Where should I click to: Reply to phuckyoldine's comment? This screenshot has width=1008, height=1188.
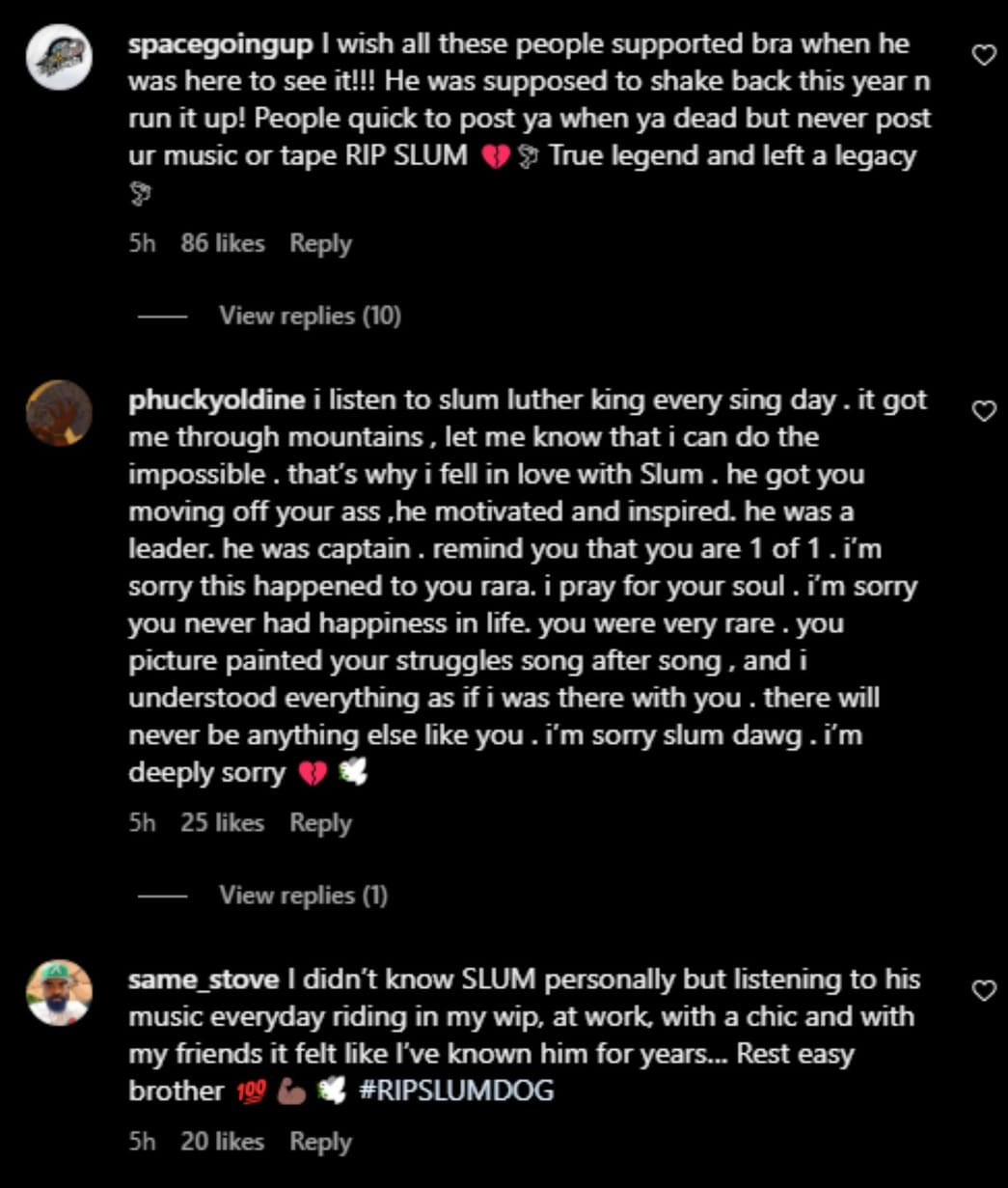(x=320, y=823)
